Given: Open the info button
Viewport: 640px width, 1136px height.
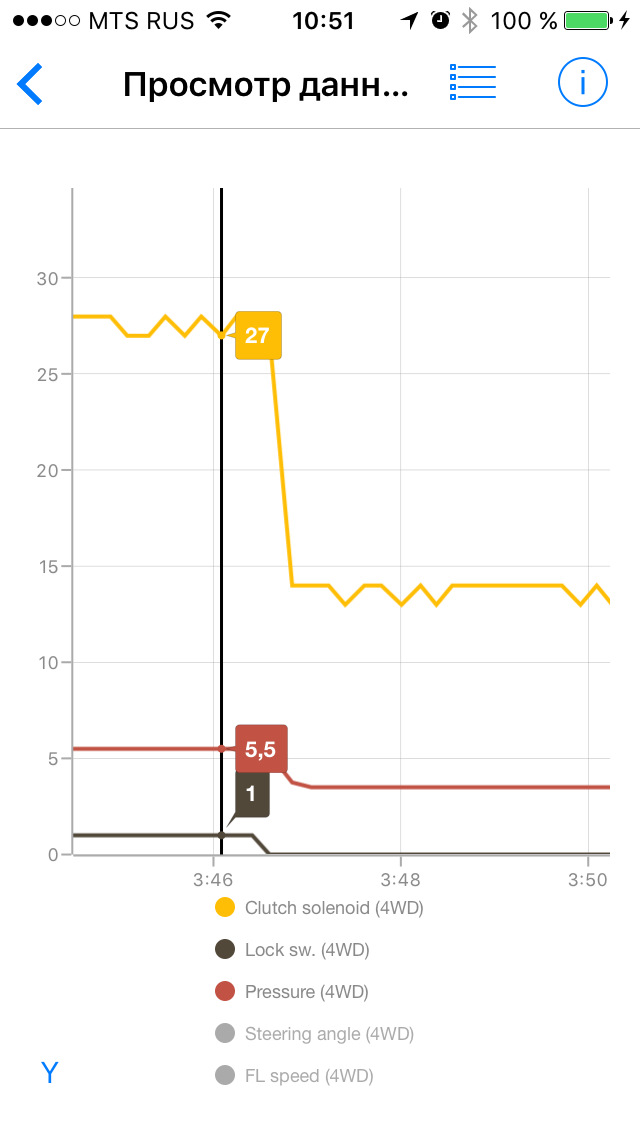Looking at the screenshot, I should pos(582,83).
